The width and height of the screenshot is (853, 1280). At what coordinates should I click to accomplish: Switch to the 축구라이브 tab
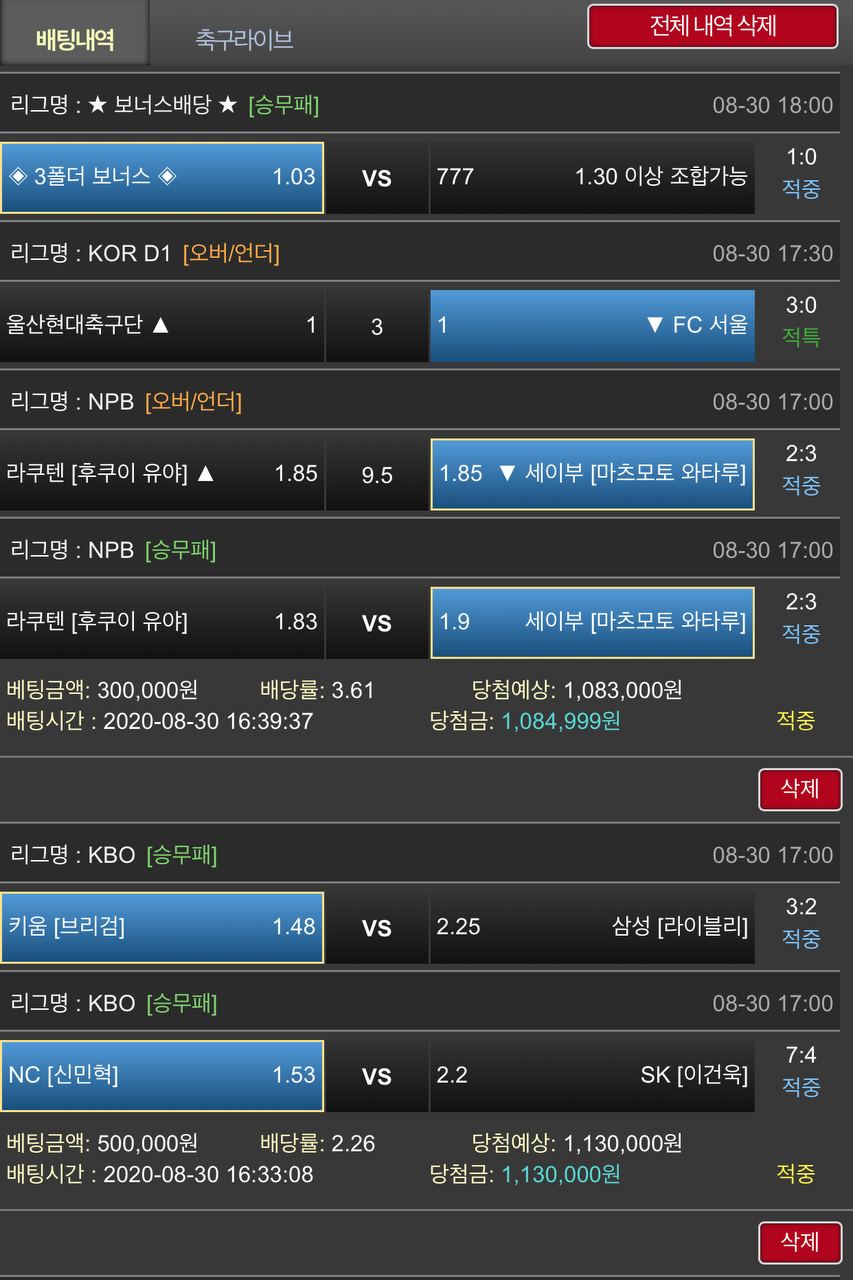(x=244, y=39)
